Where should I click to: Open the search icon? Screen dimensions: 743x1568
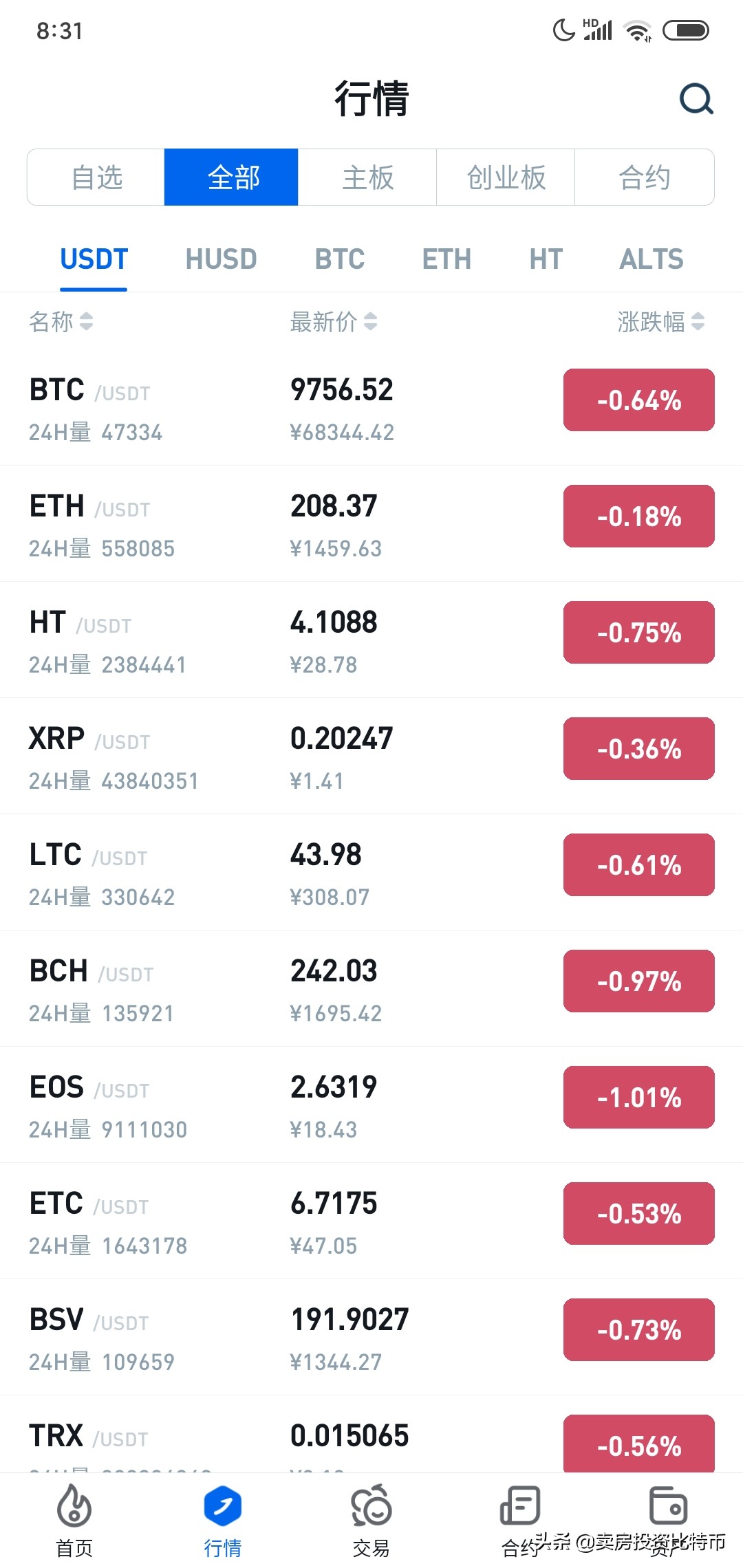click(696, 98)
